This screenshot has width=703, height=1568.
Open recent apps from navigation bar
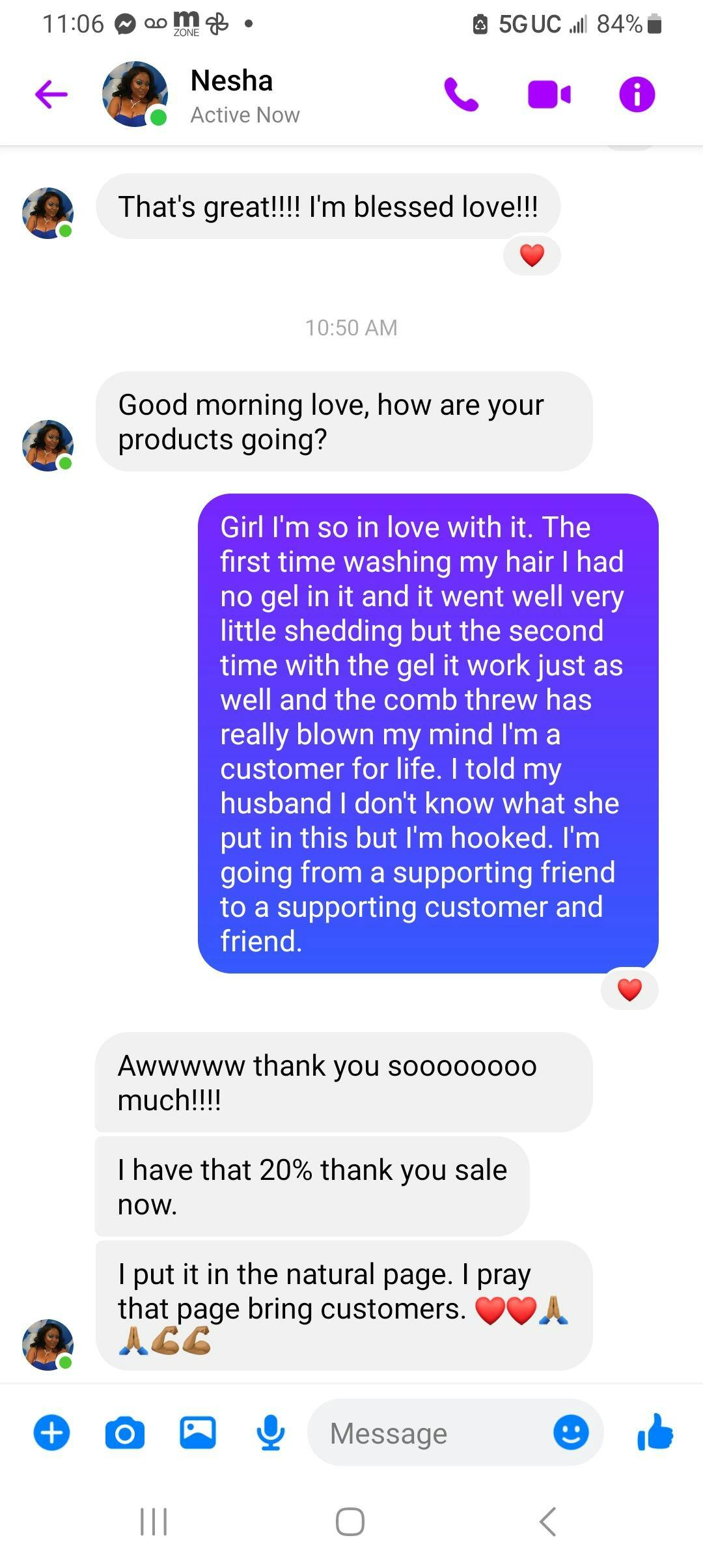click(x=154, y=1522)
